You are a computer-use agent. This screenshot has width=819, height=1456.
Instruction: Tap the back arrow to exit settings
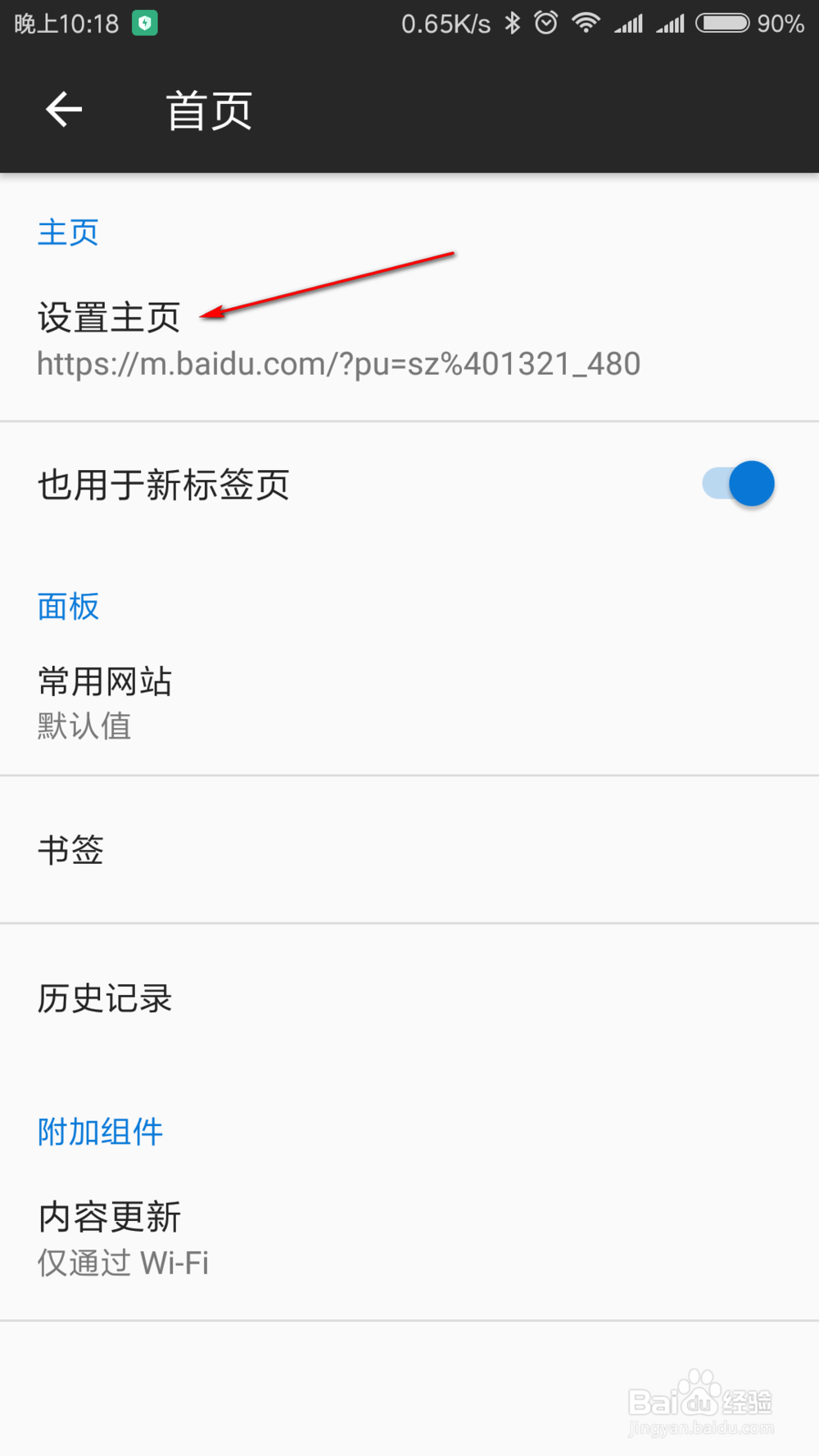click(64, 109)
